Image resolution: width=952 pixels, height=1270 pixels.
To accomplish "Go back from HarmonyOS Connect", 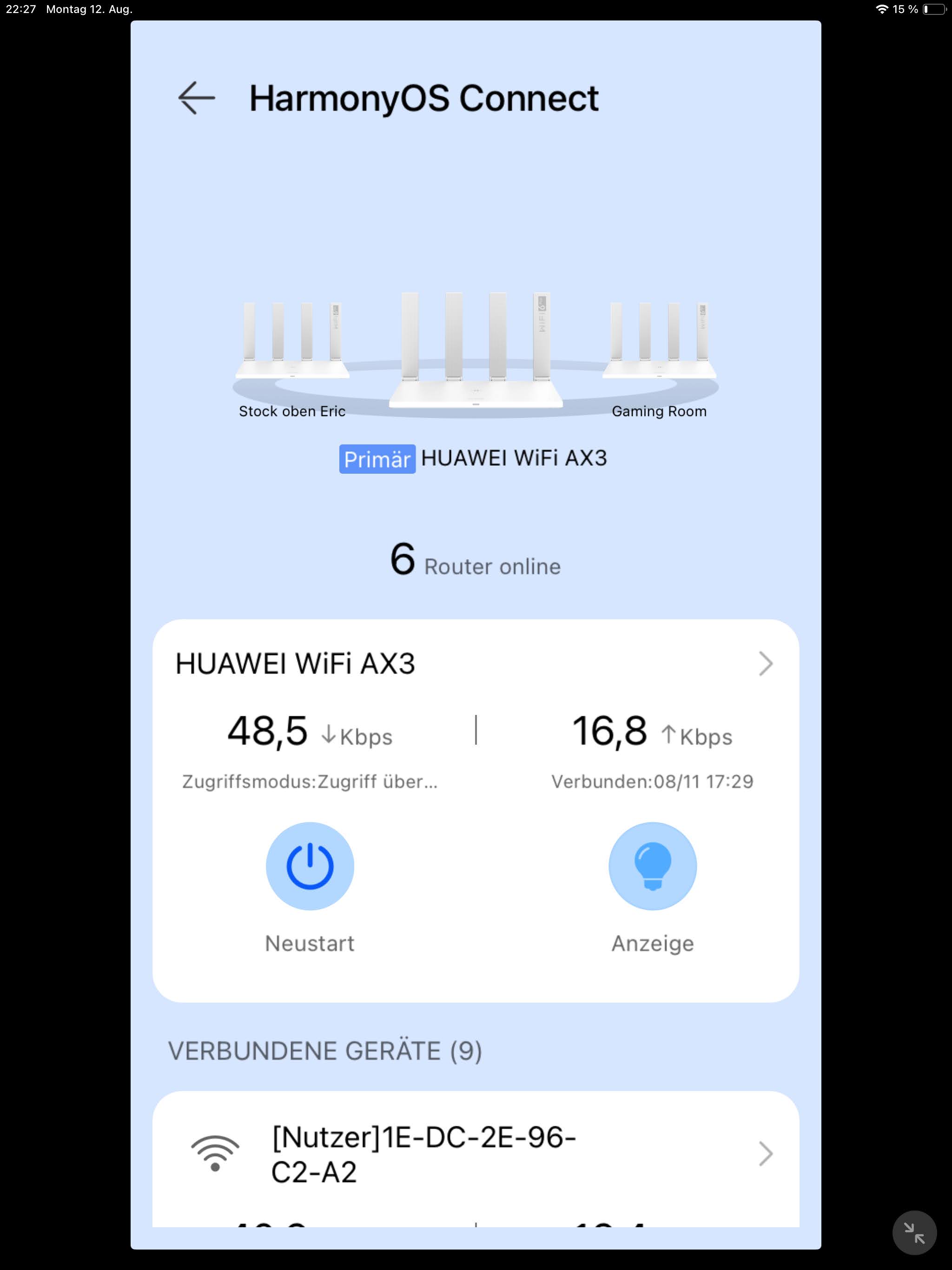I will 196,98.
